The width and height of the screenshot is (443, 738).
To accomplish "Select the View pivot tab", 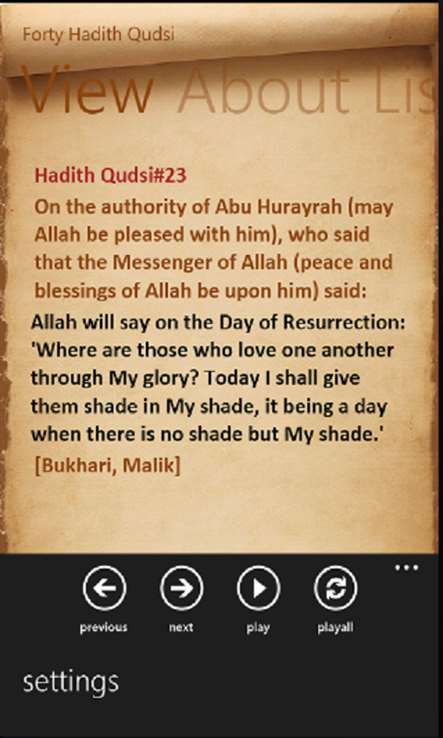I will (88, 91).
